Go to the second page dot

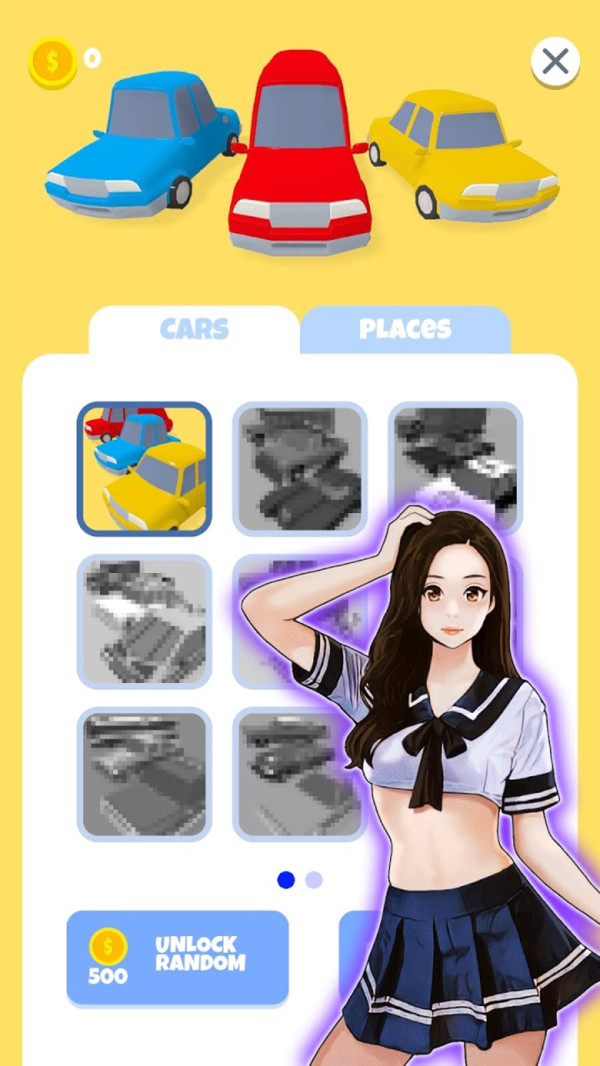(314, 880)
